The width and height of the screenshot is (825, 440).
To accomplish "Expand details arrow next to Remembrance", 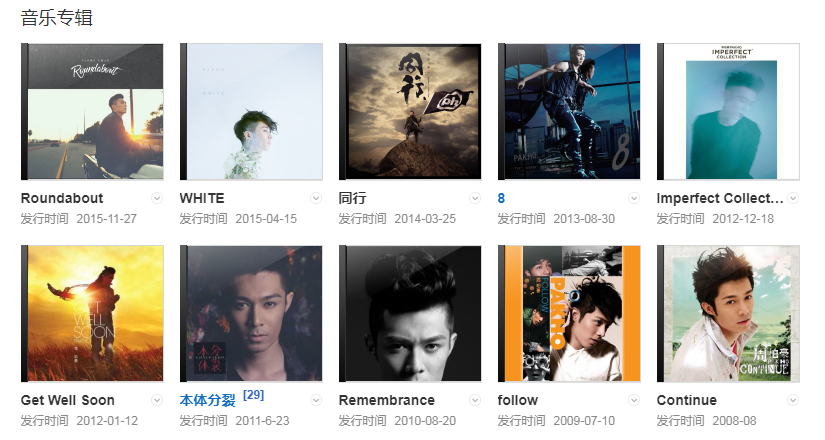I will [475, 400].
